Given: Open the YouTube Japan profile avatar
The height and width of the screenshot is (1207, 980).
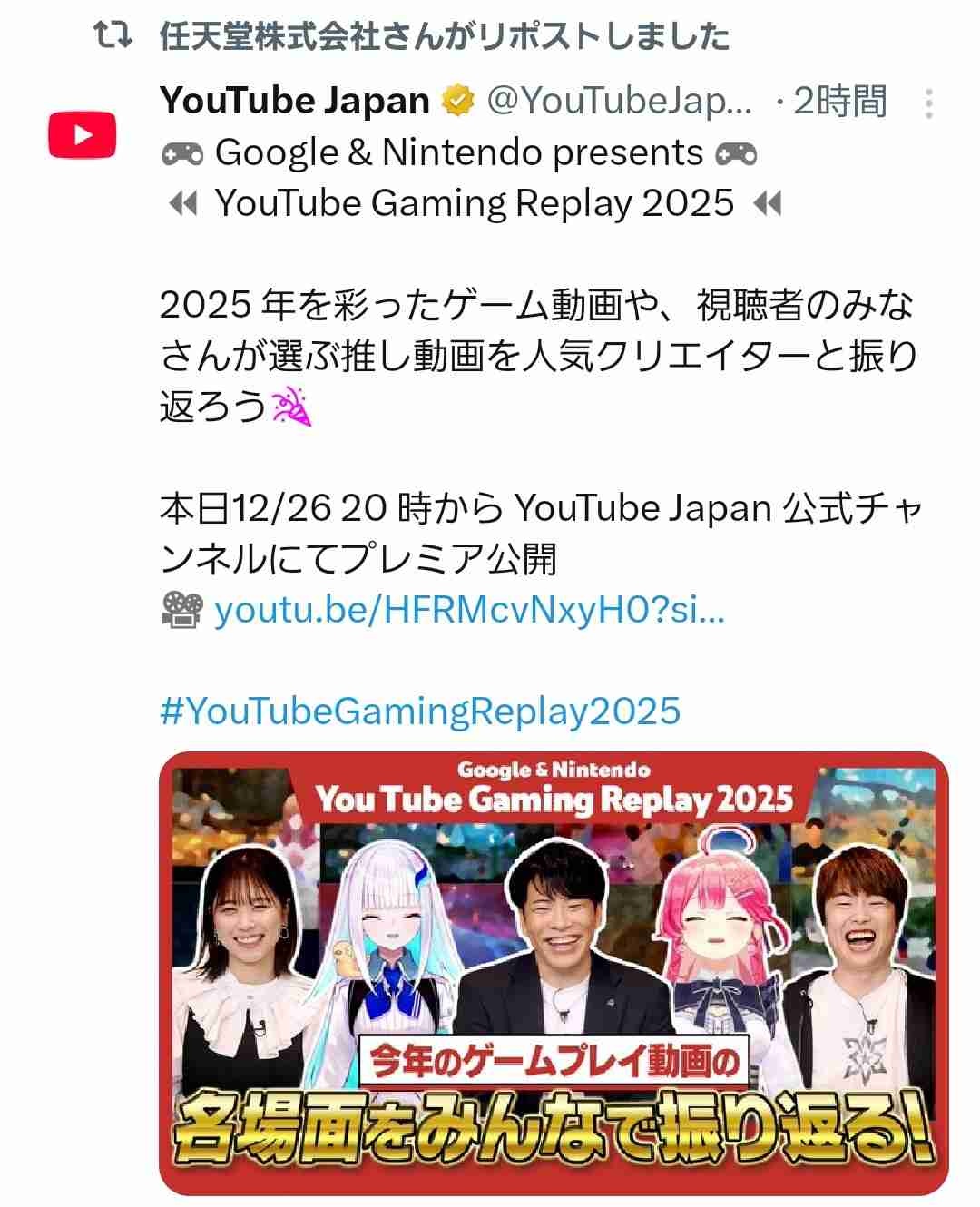Looking at the screenshot, I should click(x=82, y=135).
